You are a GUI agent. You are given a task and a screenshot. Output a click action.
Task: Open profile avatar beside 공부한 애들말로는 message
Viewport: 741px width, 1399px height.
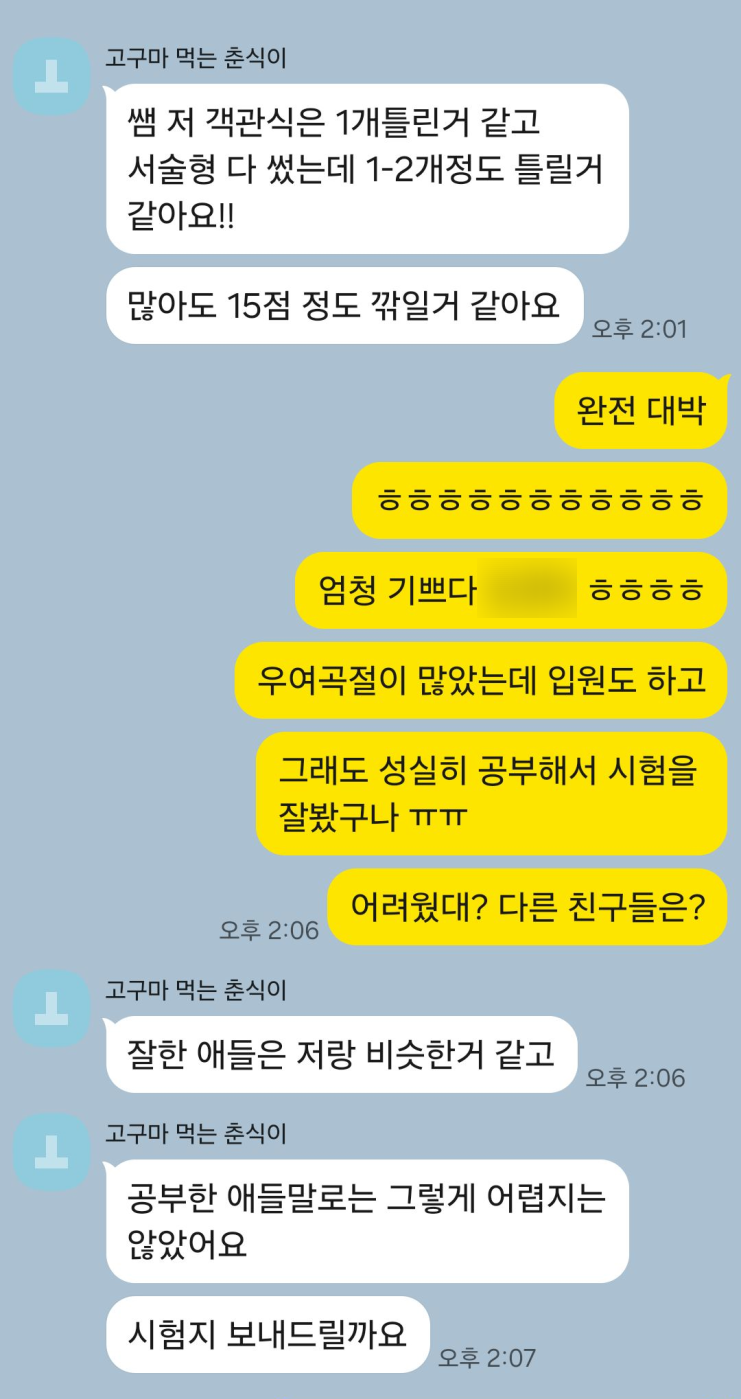point(51,1152)
